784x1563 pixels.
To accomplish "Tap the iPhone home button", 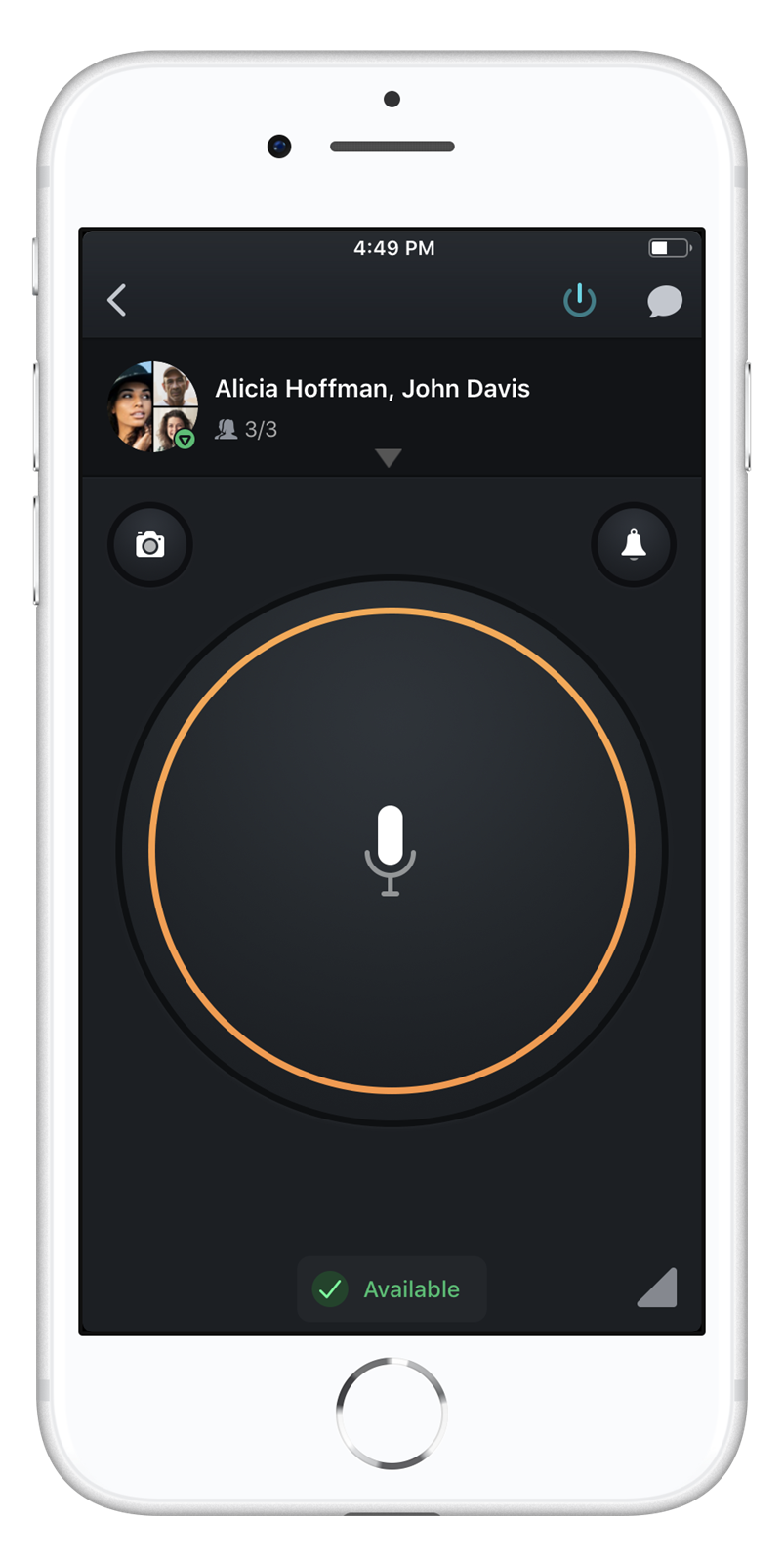I will click(392, 1413).
